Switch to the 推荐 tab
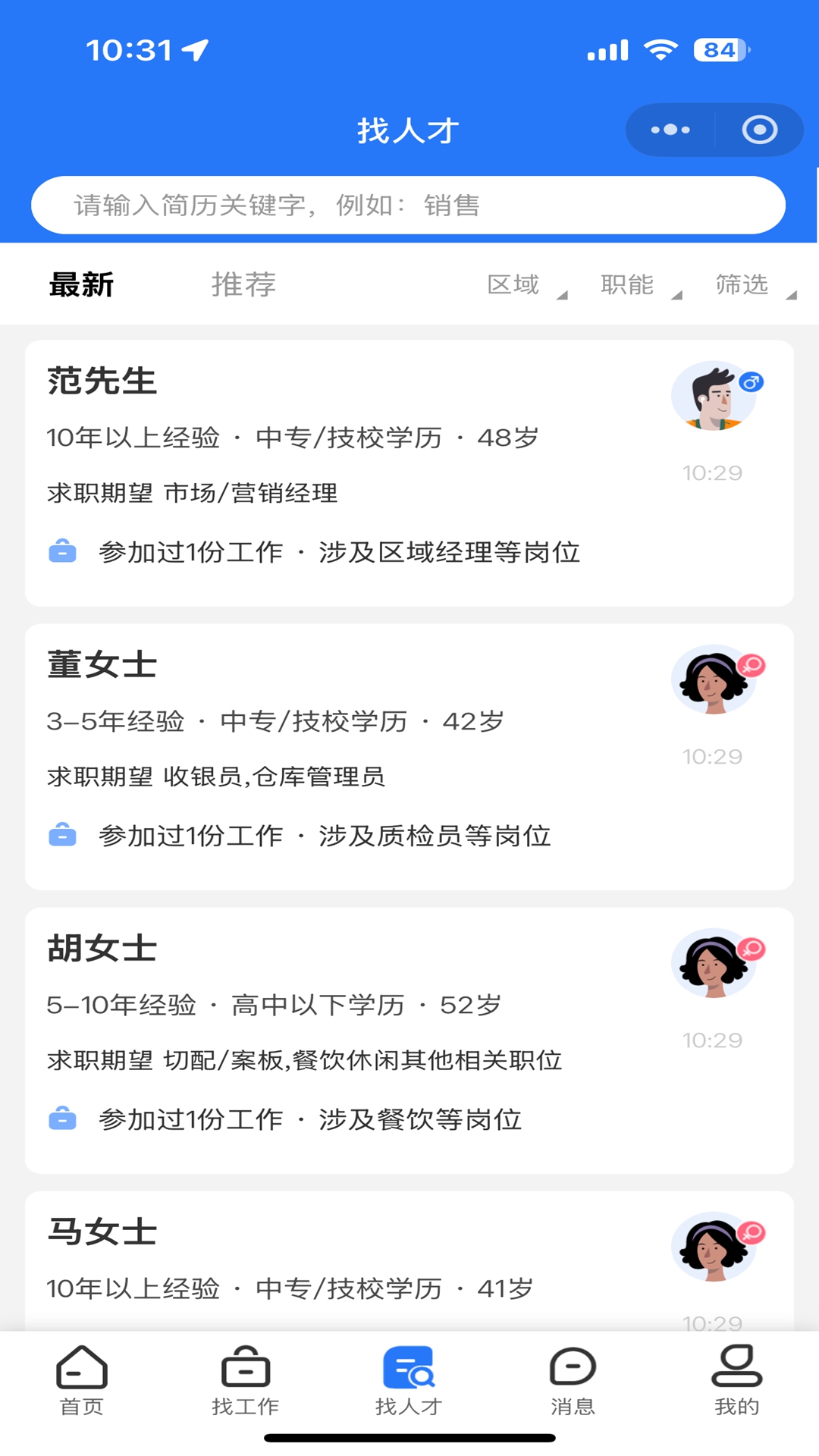 tap(243, 284)
